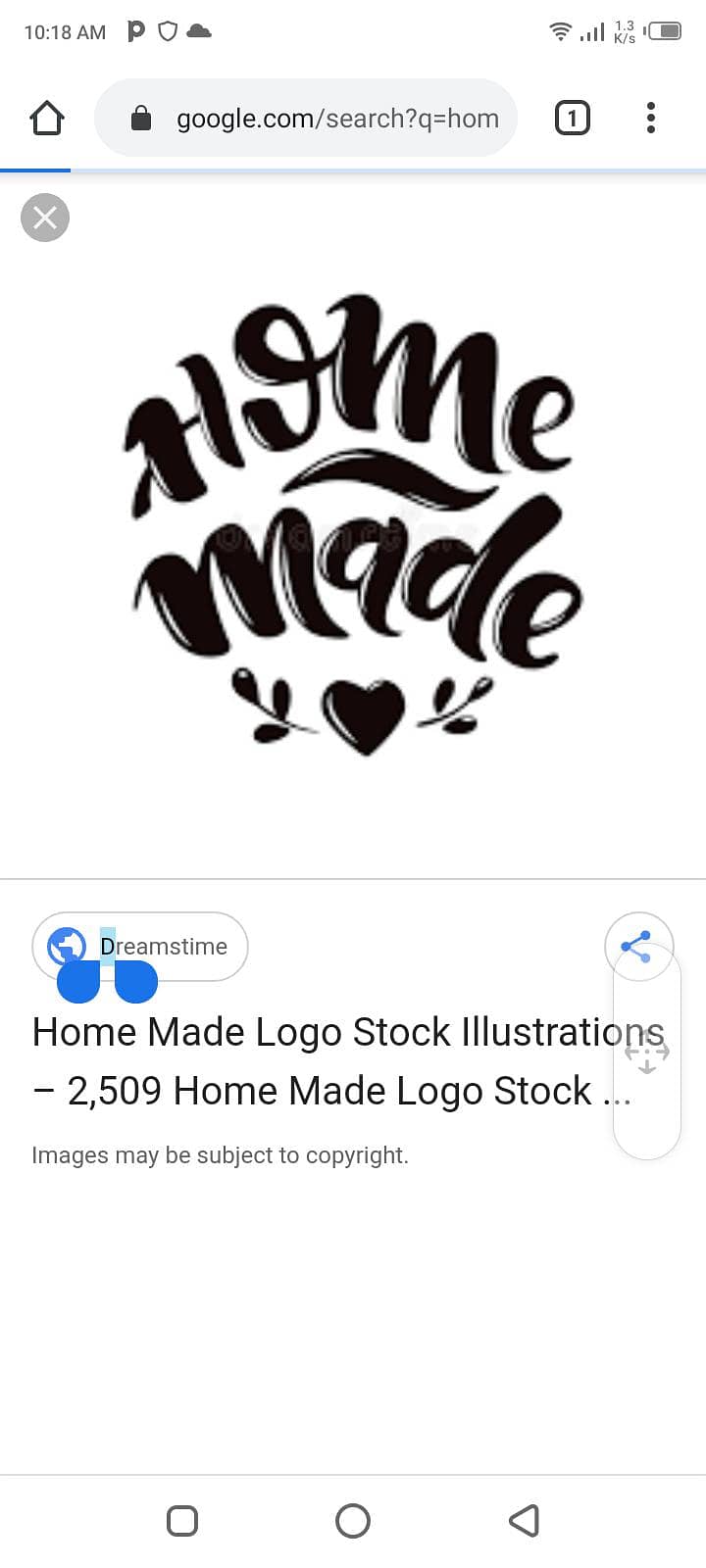Visit the Dreamstime source chip
706x1568 pixels.
pos(140,947)
